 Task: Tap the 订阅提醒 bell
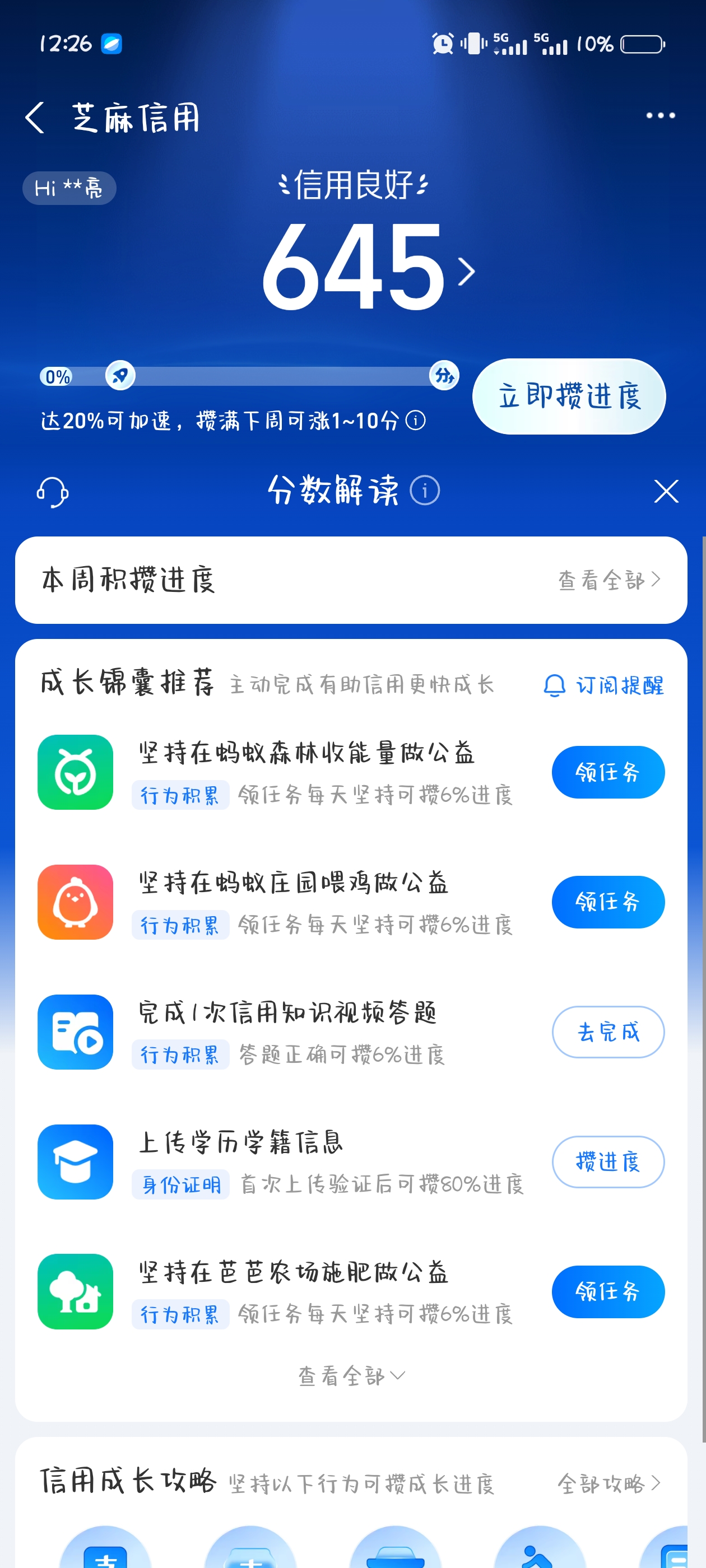603,685
